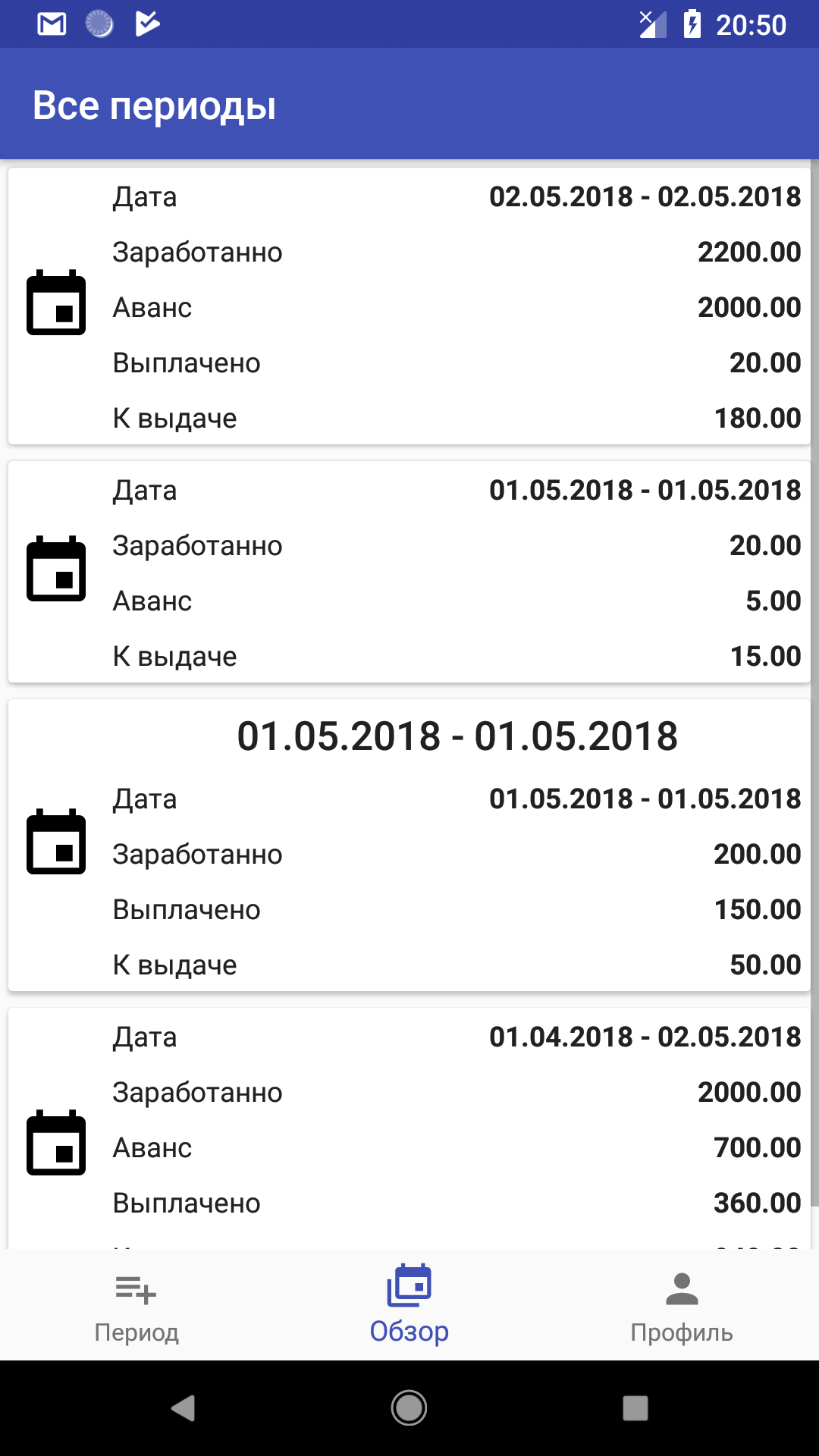Switch to the Период tab
Viewport: 819px width, 1456px height.
point(136,1304)
